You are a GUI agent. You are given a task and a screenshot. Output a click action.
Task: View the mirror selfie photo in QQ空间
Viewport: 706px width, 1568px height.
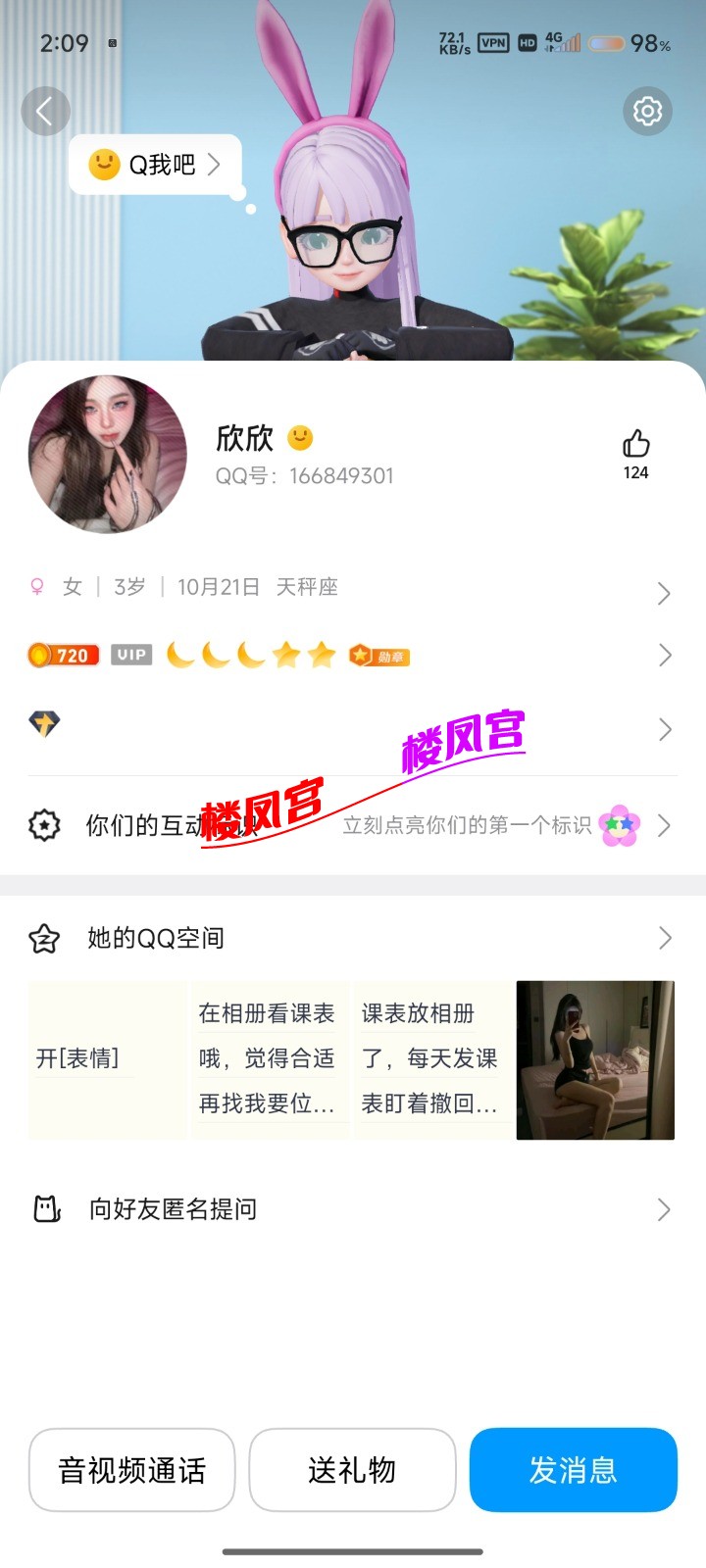pos(595,1059)
